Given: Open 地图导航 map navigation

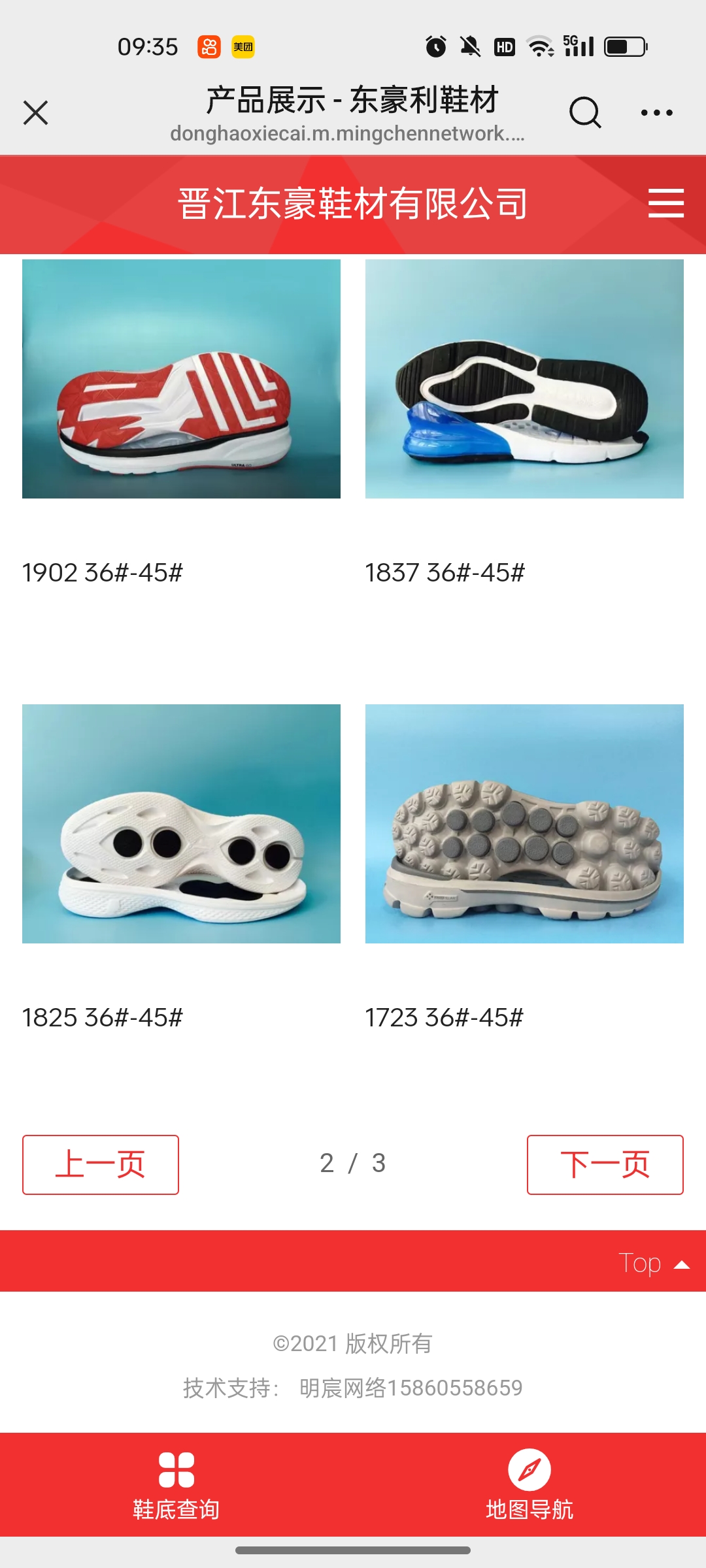Looking at the screenshot, I should point(529,1484).
